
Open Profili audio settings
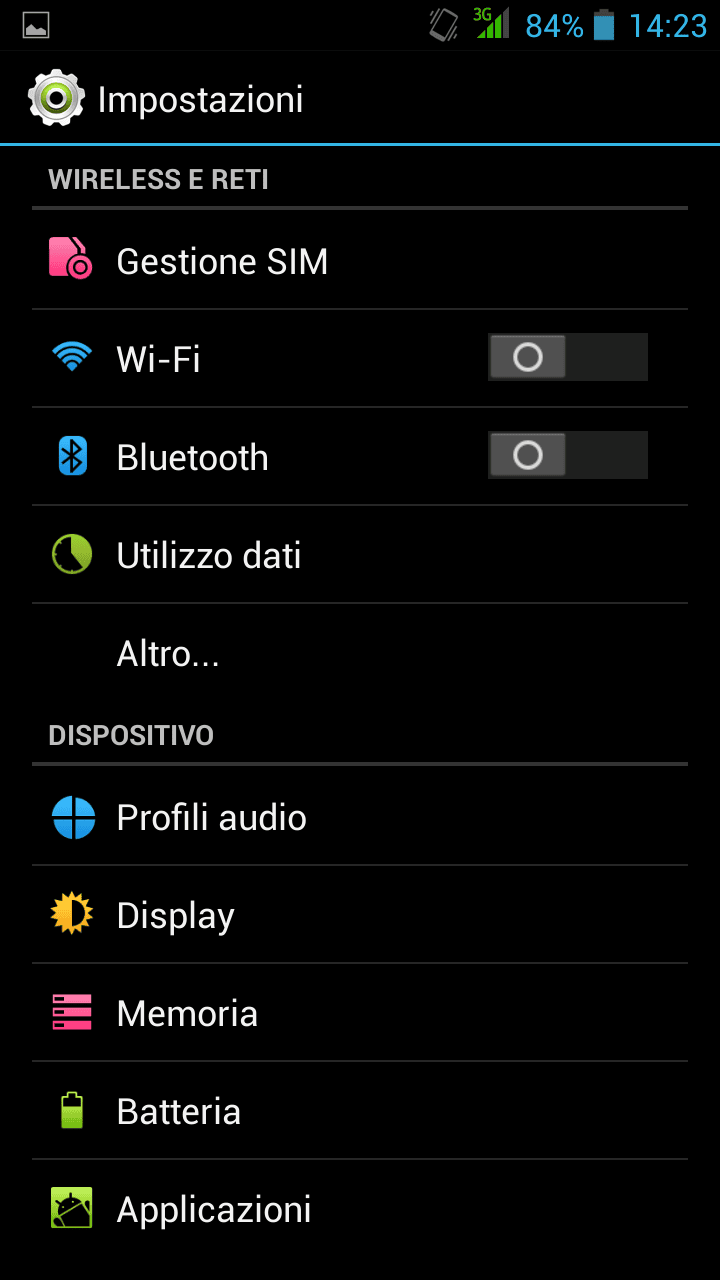point(211,817)
